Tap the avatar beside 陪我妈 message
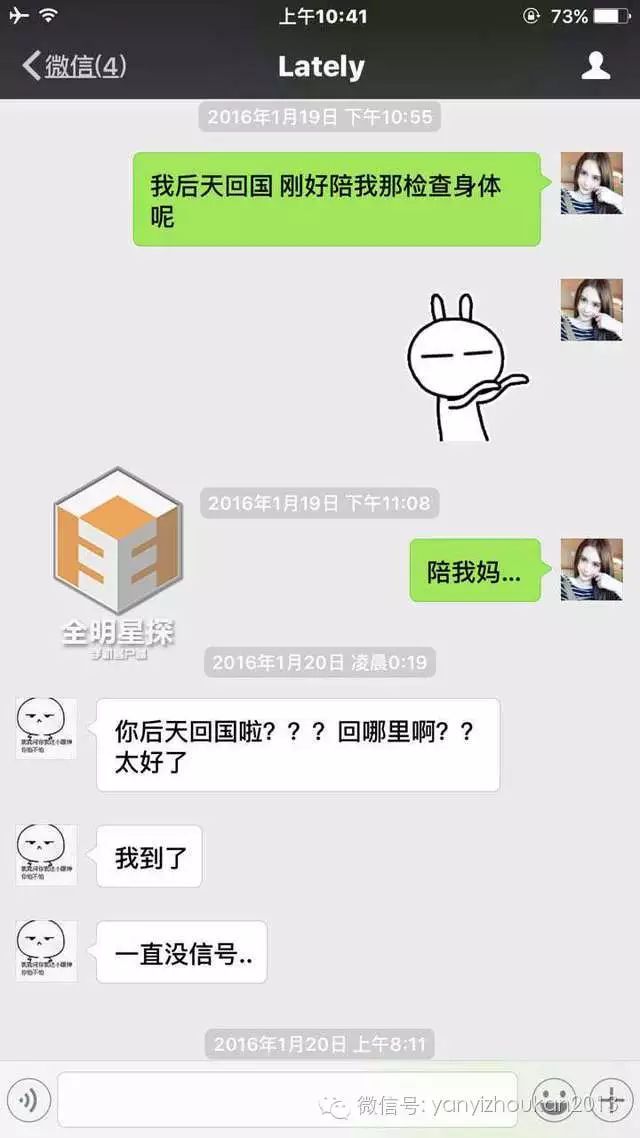Image resolution: width=640 pixels, height=1138 pixels. (592, 570)
